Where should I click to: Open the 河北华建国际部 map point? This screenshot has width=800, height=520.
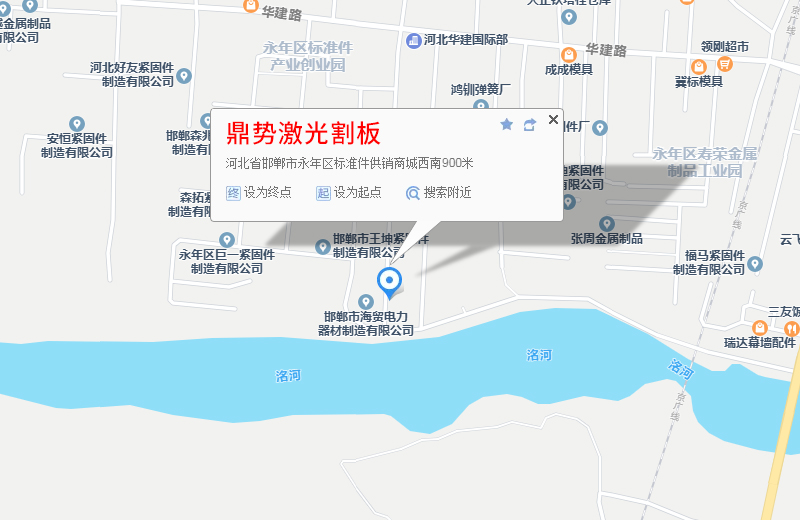point(413,40)
